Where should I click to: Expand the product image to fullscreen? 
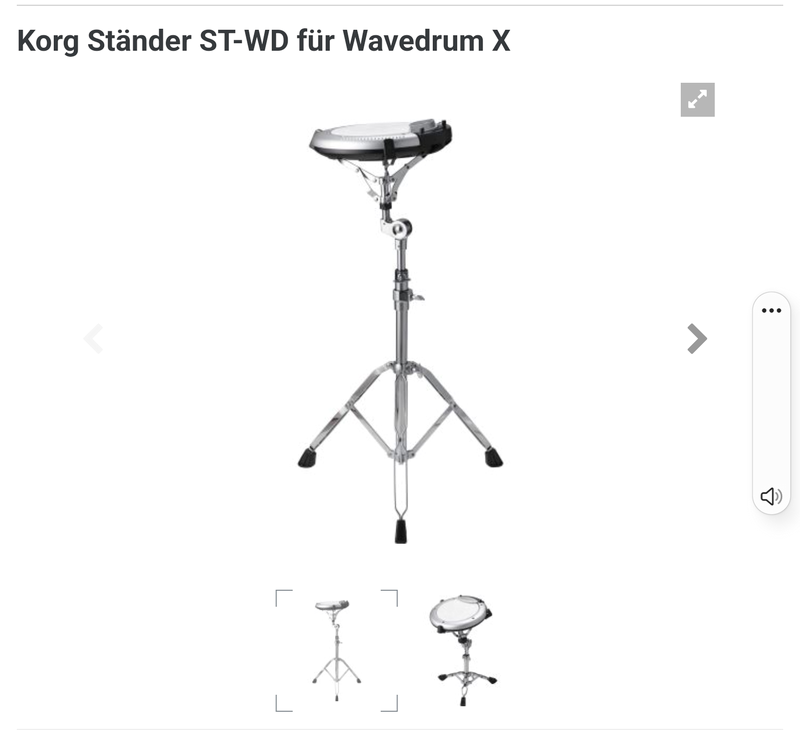[697, 100]
